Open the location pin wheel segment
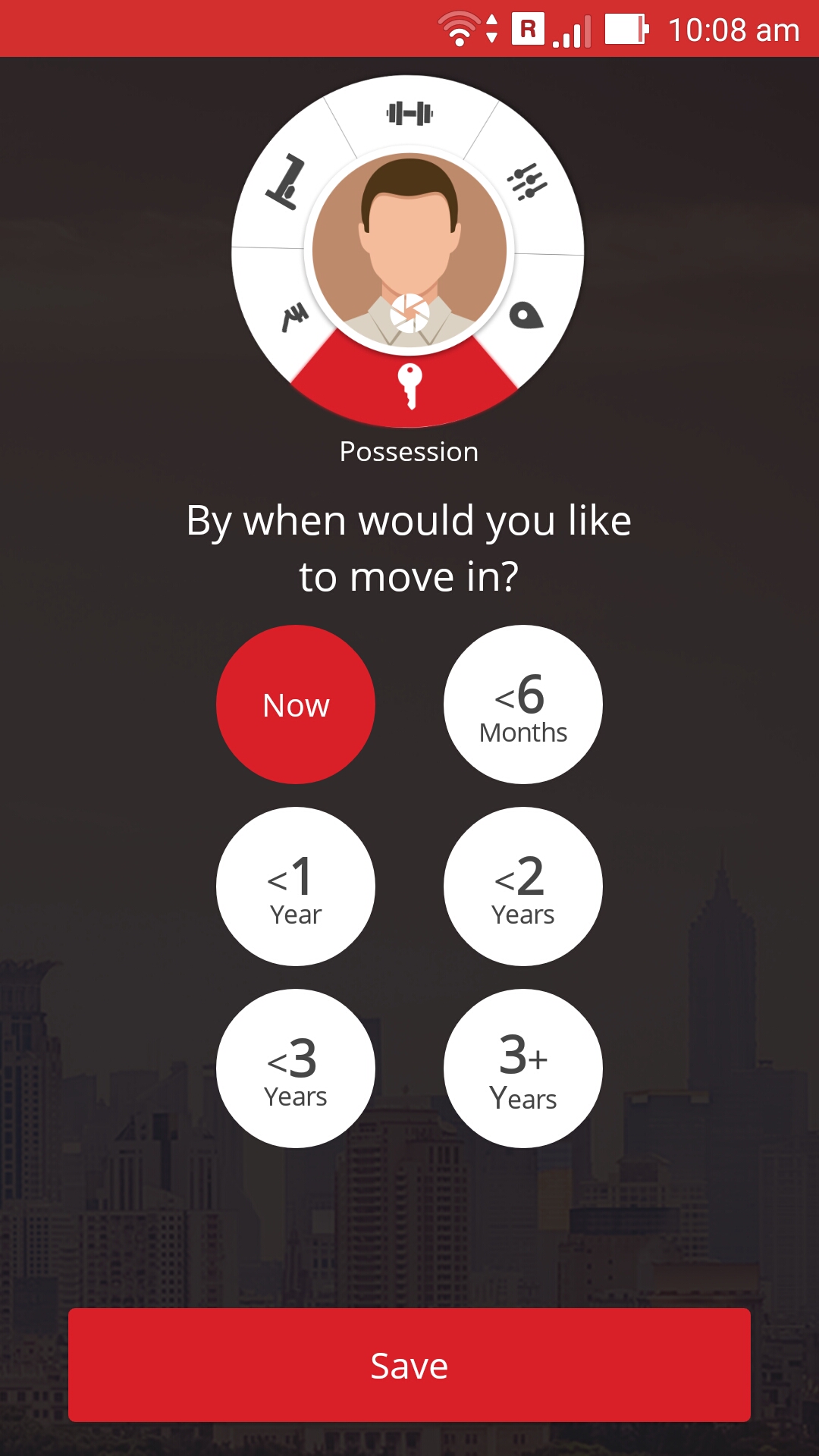Viewport: 819px width, 1456px height. [526, 315]
